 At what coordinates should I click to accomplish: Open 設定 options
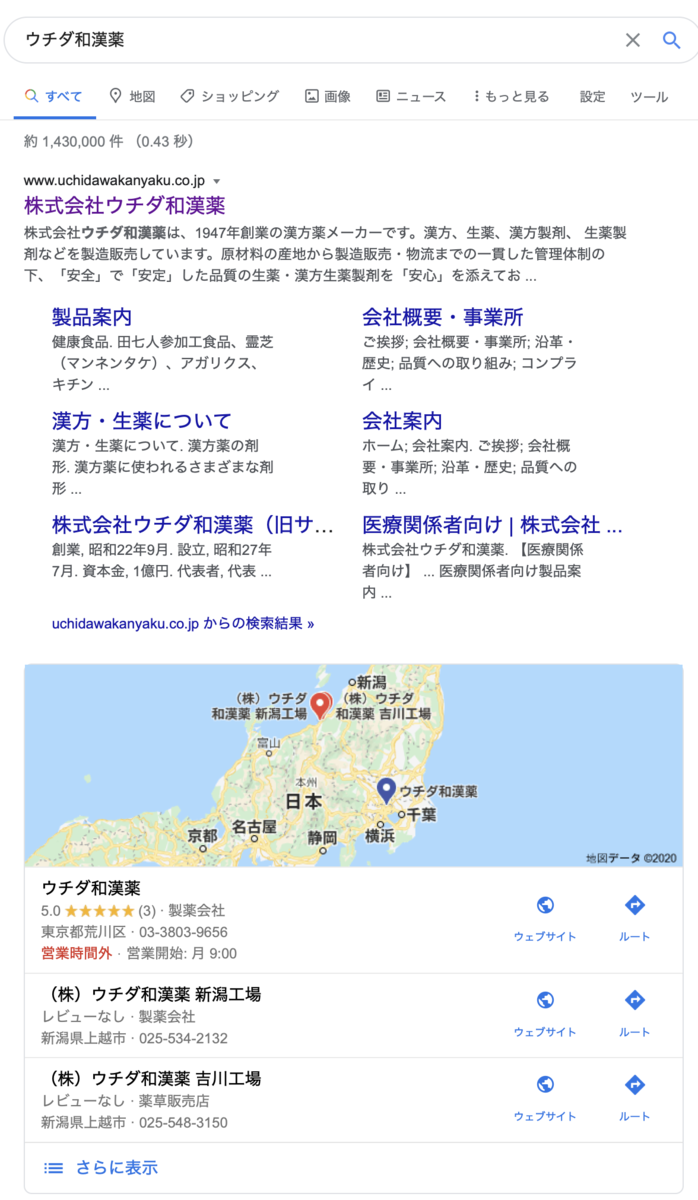592,97
